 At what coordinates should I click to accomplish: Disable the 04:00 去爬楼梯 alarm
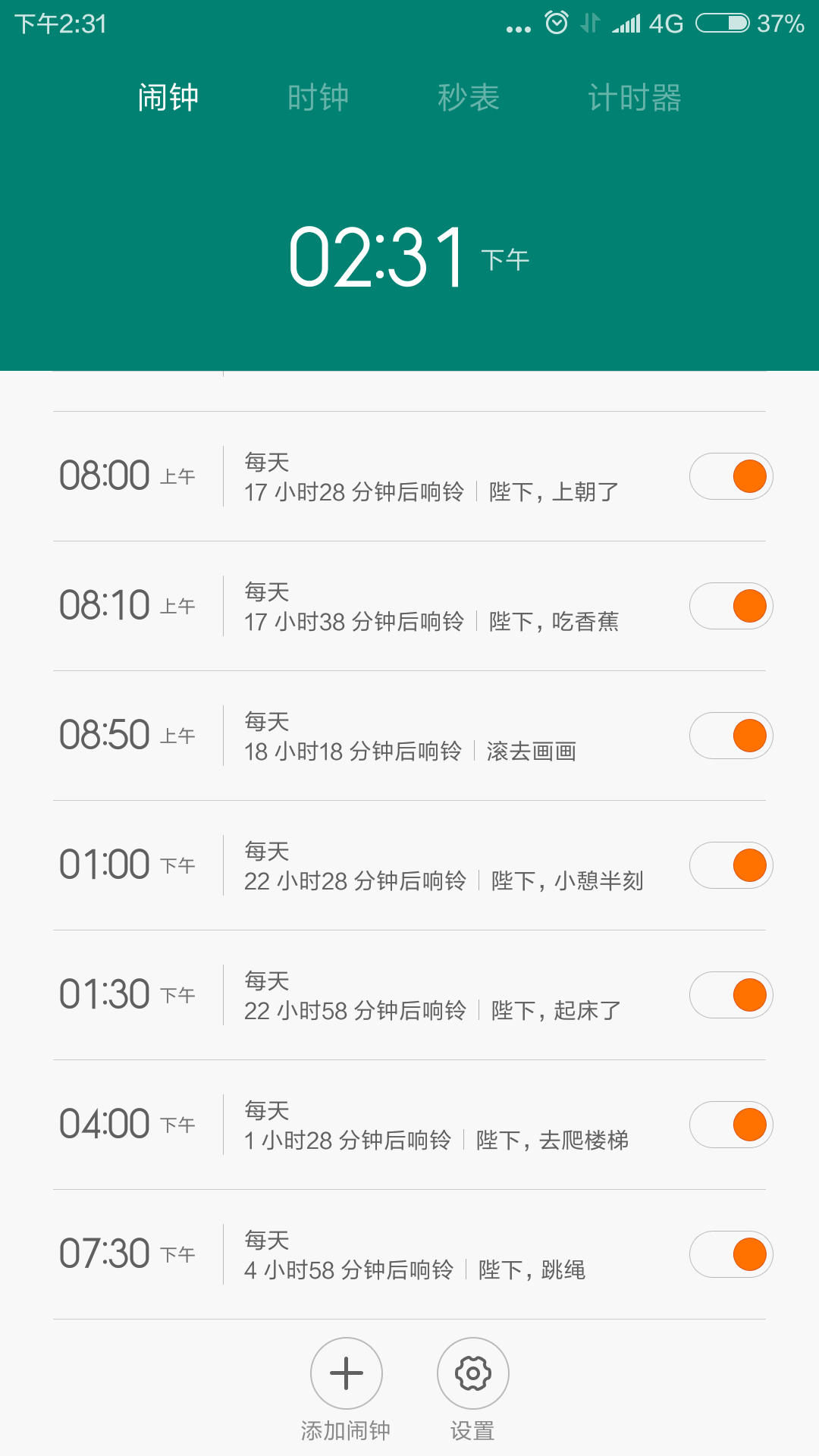click(730, 1124)
